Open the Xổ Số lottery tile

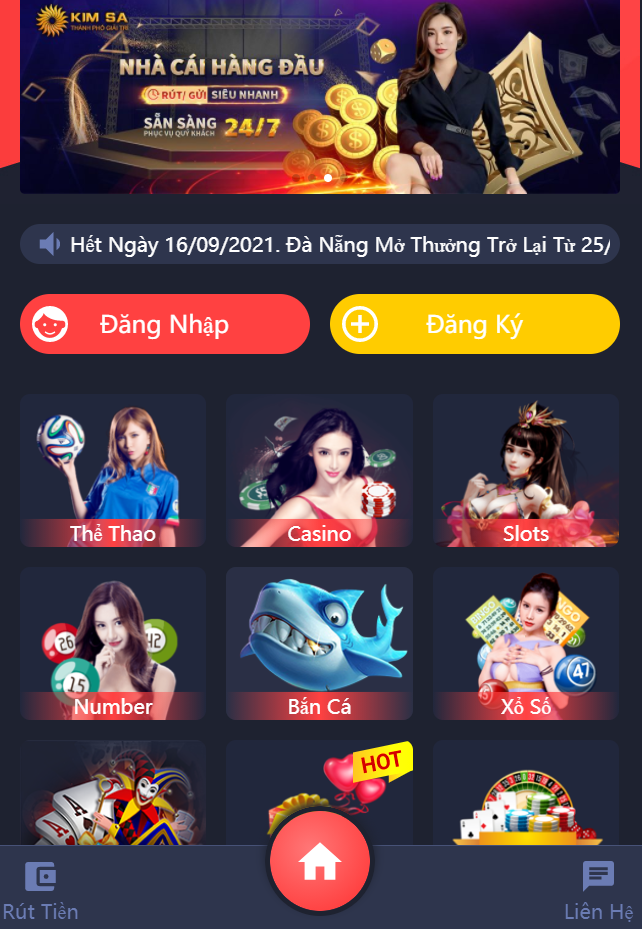[x=526, y=644]
